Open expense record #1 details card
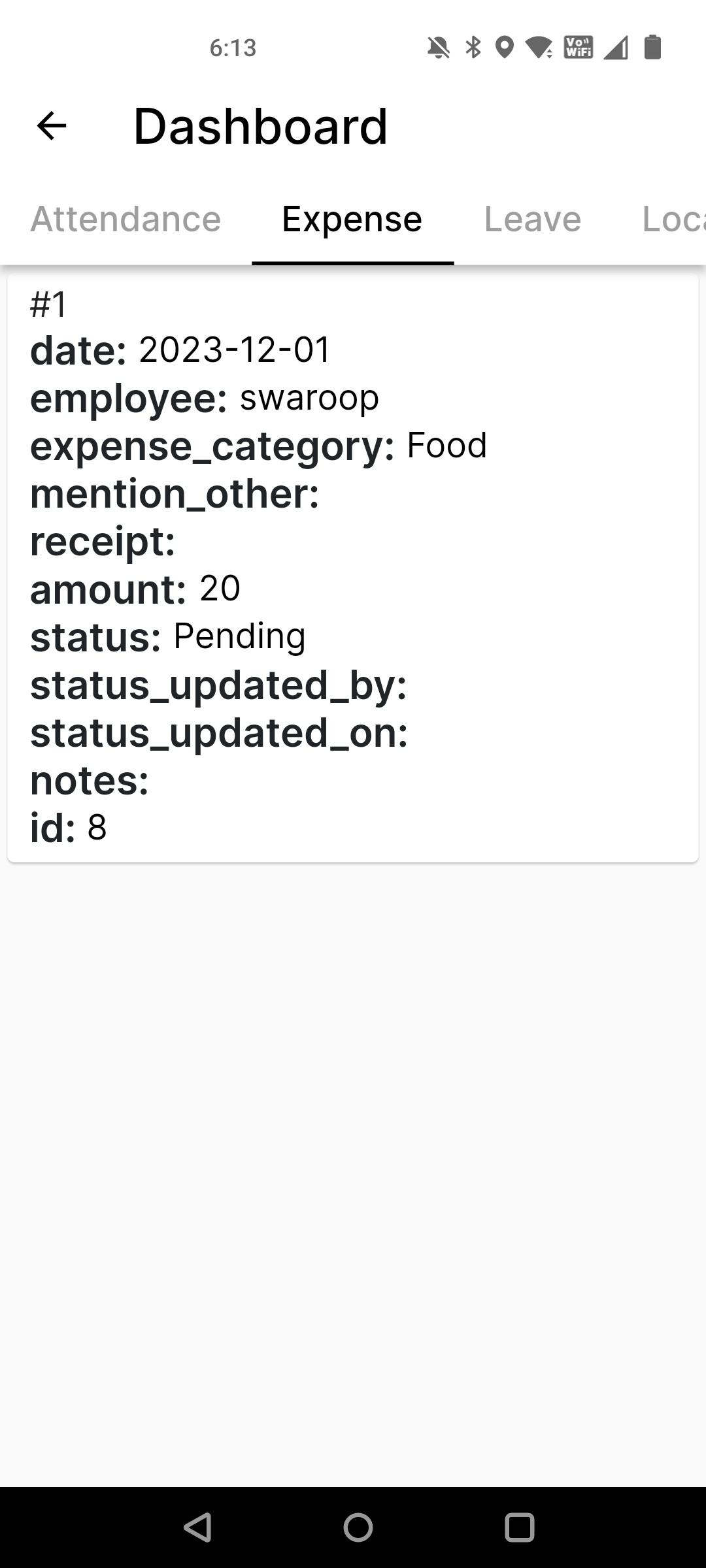 click(353, 568)
